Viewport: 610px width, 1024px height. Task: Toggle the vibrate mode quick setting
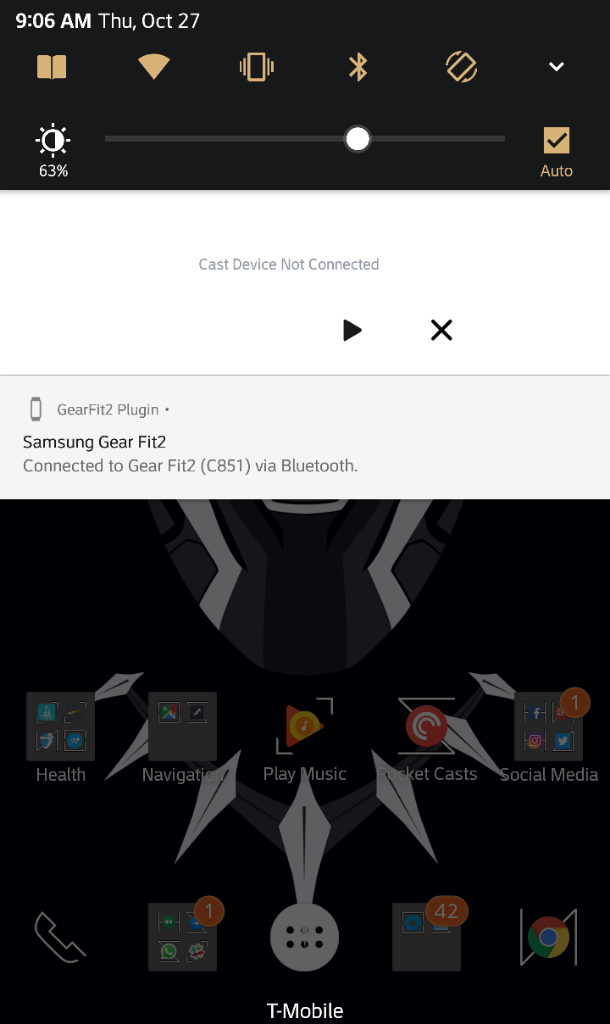click(256, 67)
